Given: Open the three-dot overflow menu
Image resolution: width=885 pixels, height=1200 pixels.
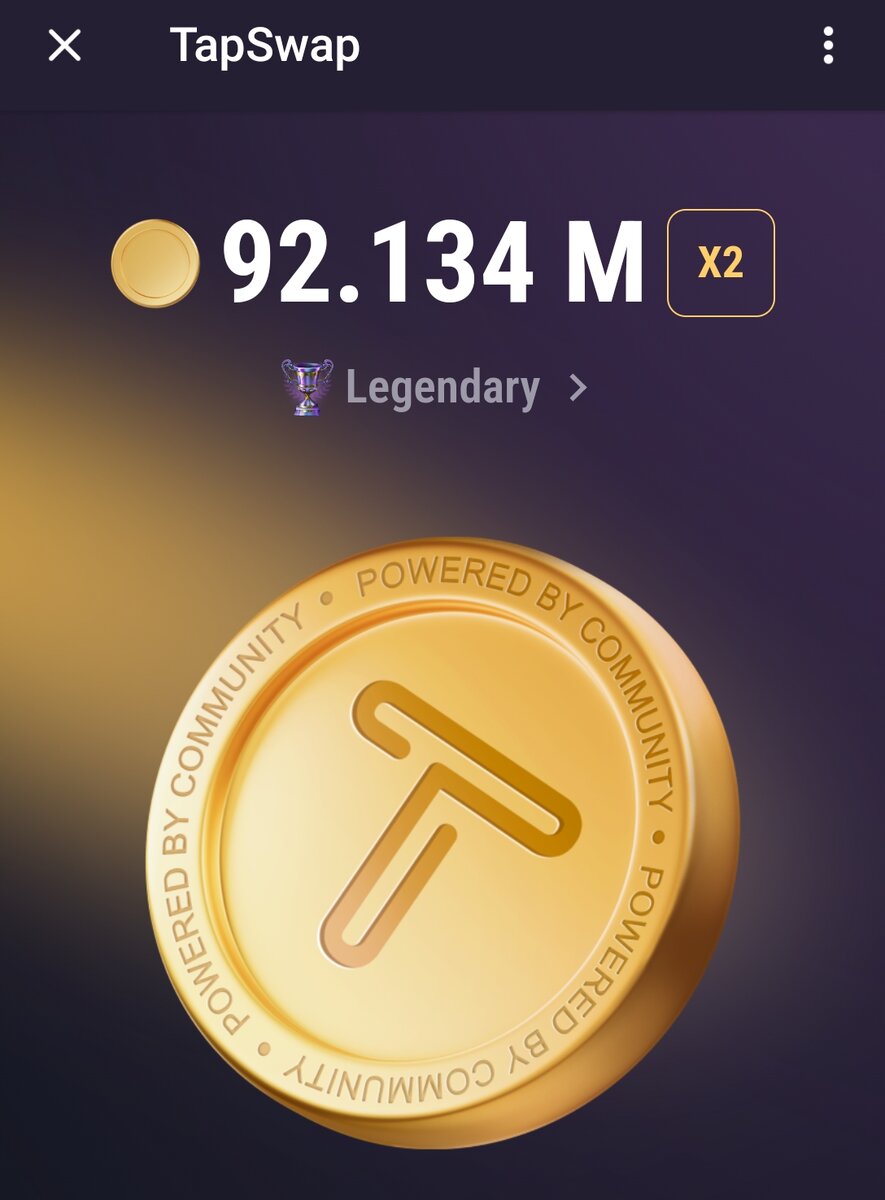Looking at the screenshot, I should pyautogui.click(x=828, y=46).
